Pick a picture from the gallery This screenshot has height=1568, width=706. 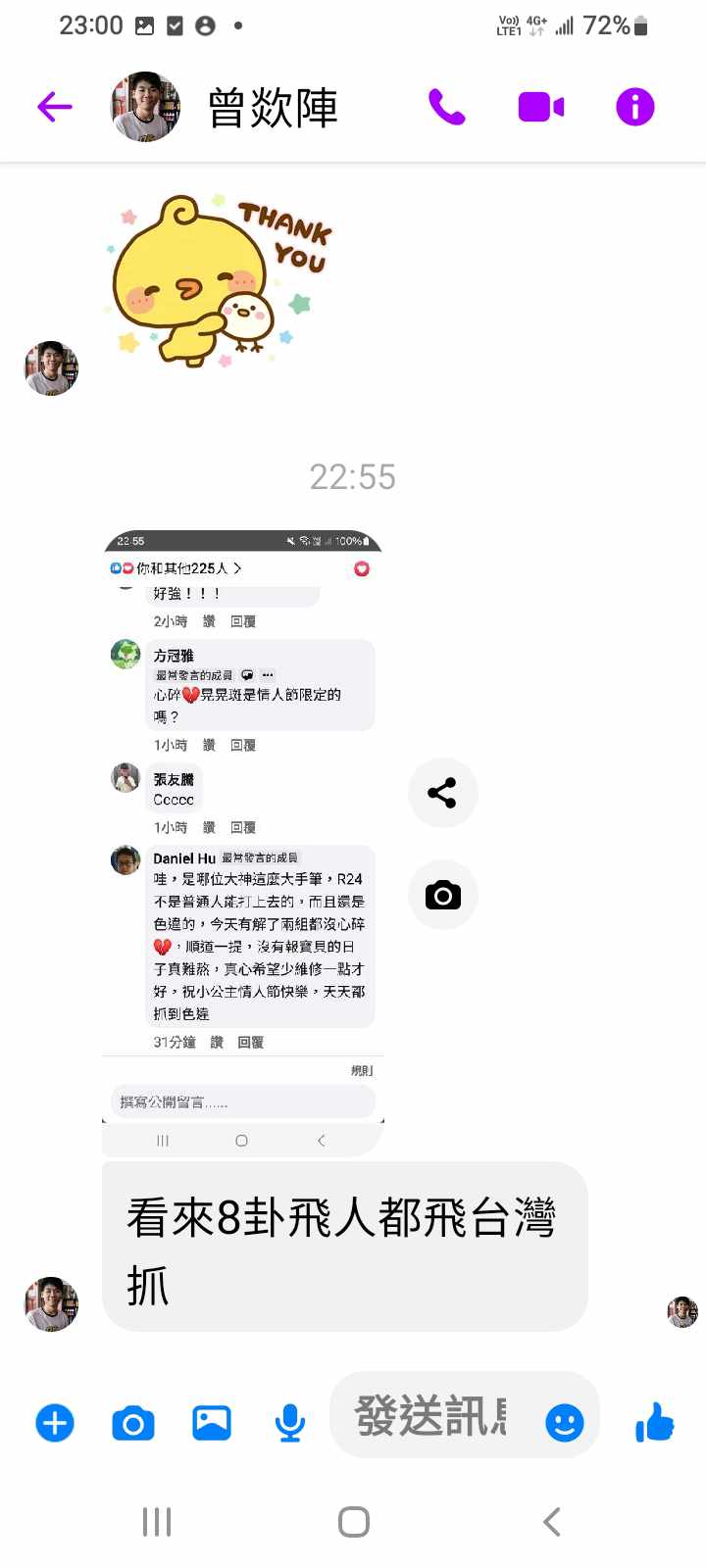(212, 1422)
